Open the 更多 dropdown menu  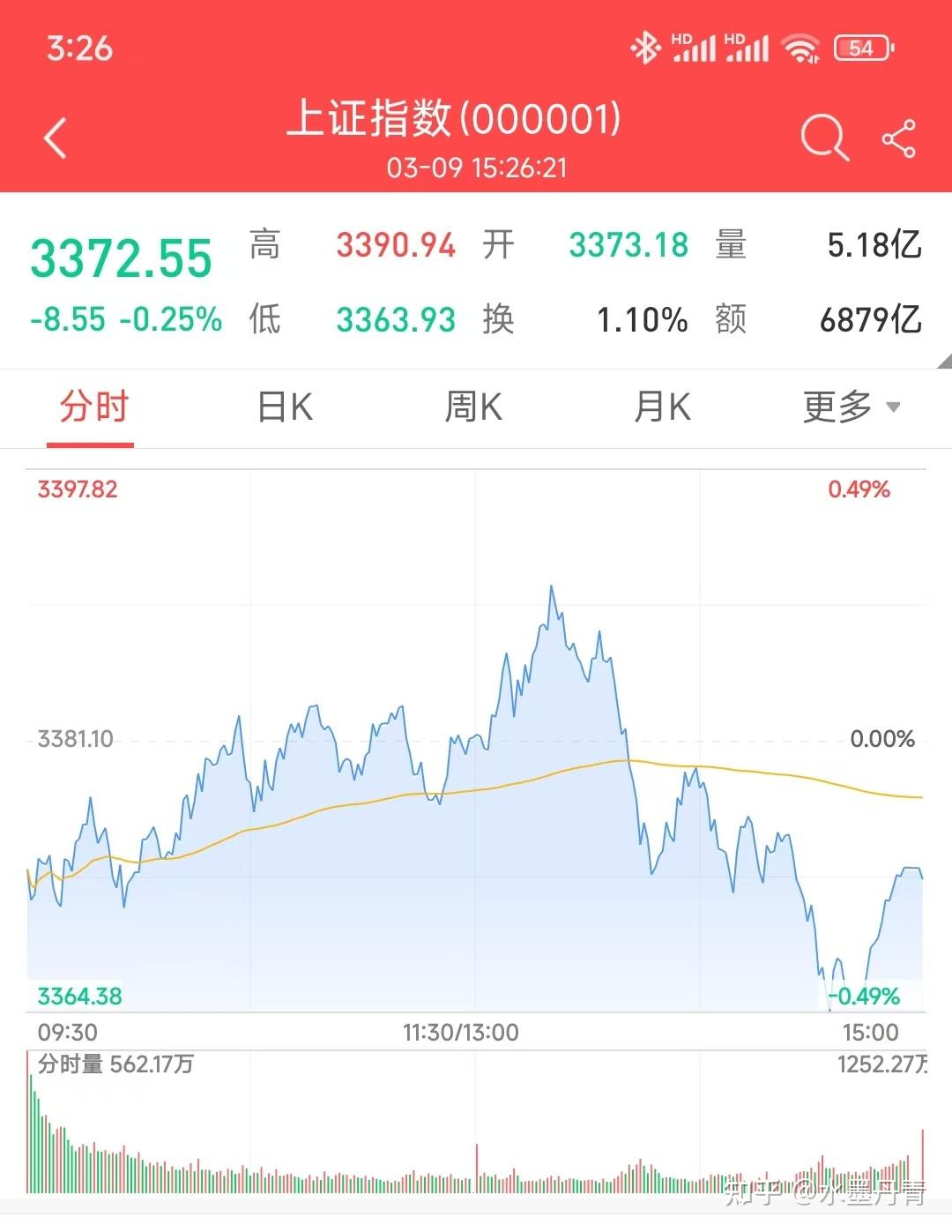[x=849, y=407]
